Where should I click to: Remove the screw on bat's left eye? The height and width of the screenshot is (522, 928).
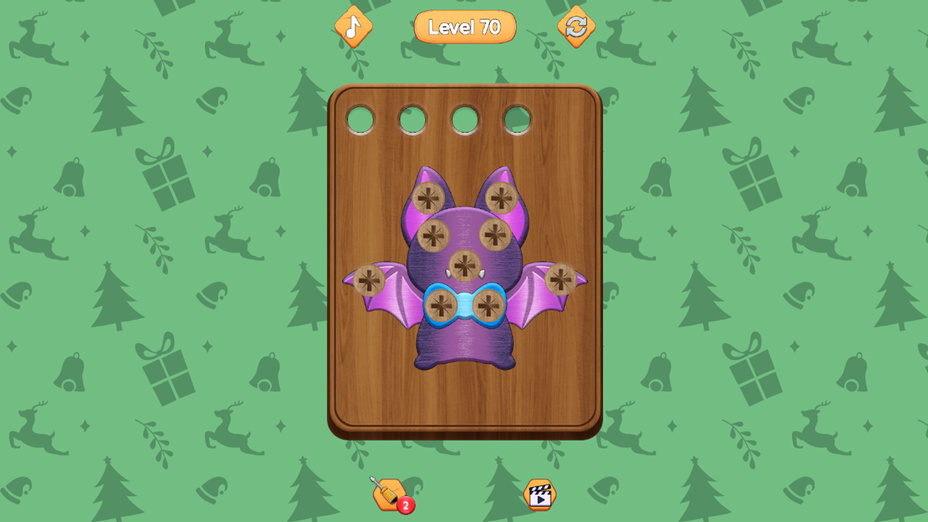click(434, 236)
